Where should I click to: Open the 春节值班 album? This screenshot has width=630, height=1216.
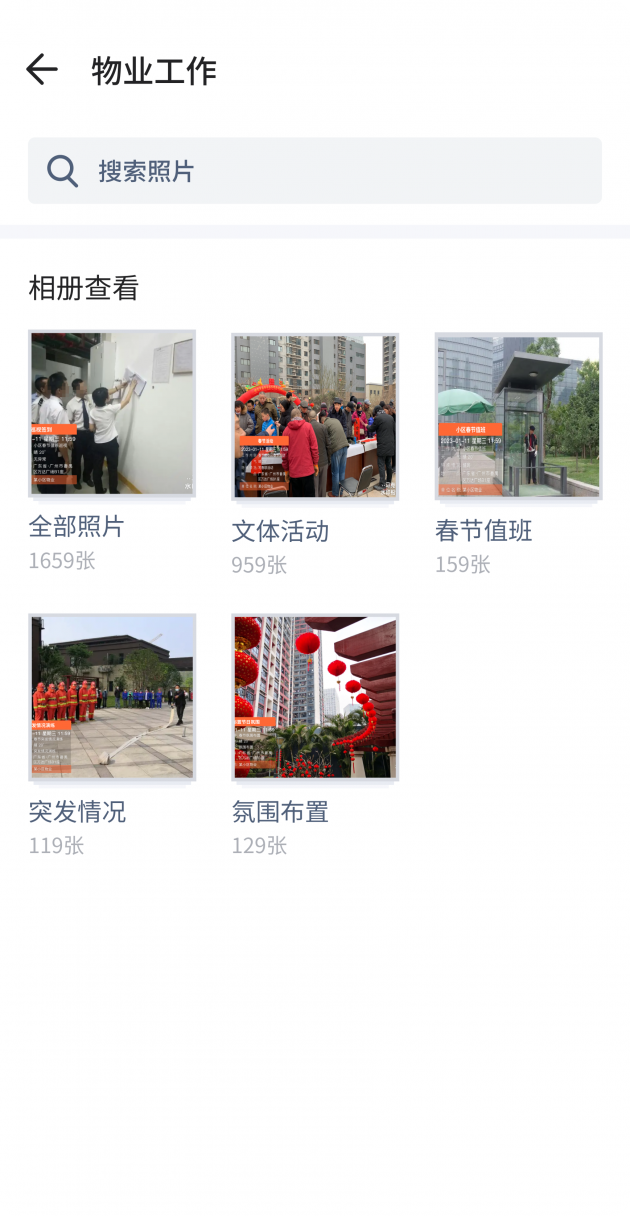[518, 416]
